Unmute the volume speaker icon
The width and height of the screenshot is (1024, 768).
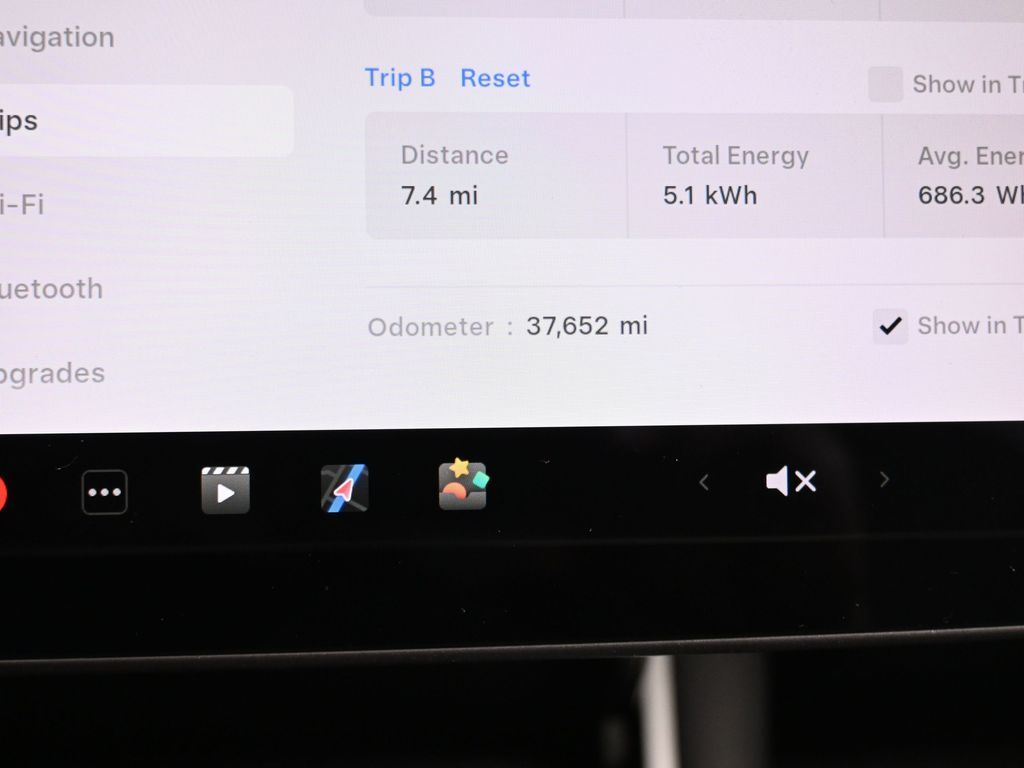(791, 482)
